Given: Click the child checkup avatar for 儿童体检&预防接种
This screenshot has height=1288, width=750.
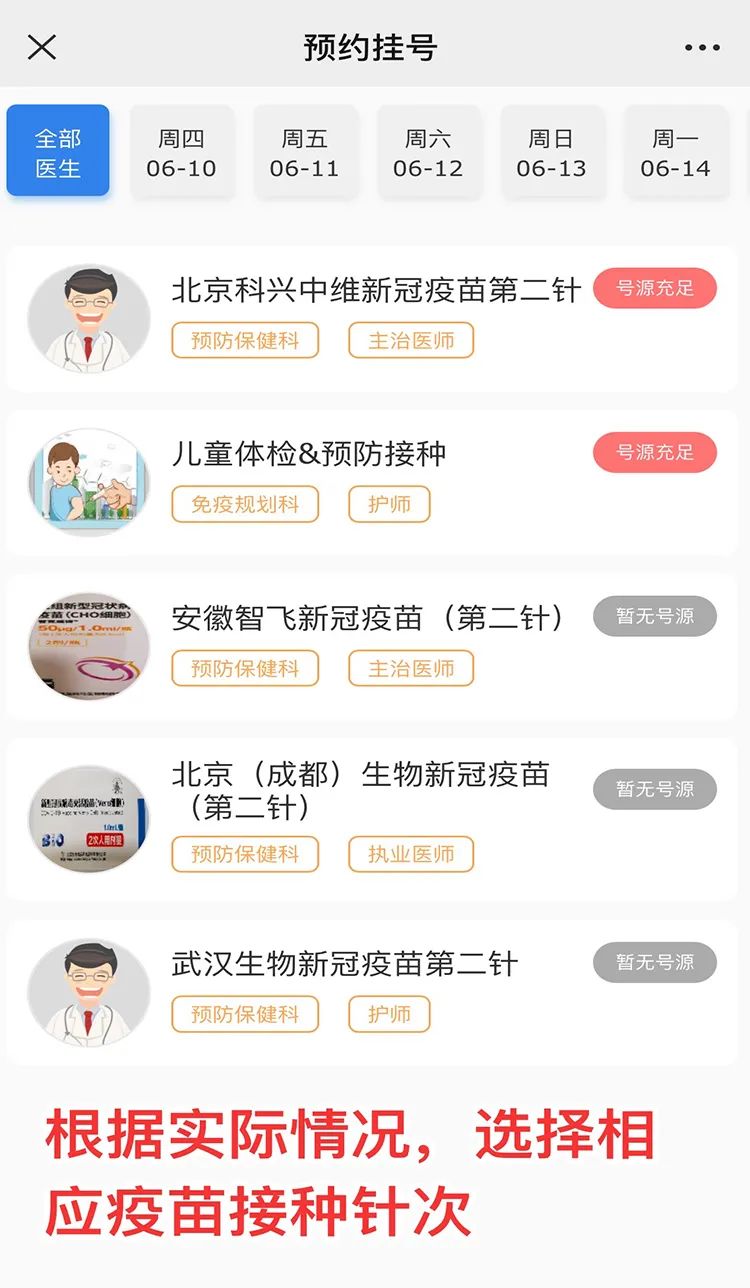Looking at the screenshot, I should (x=89, y=481).
